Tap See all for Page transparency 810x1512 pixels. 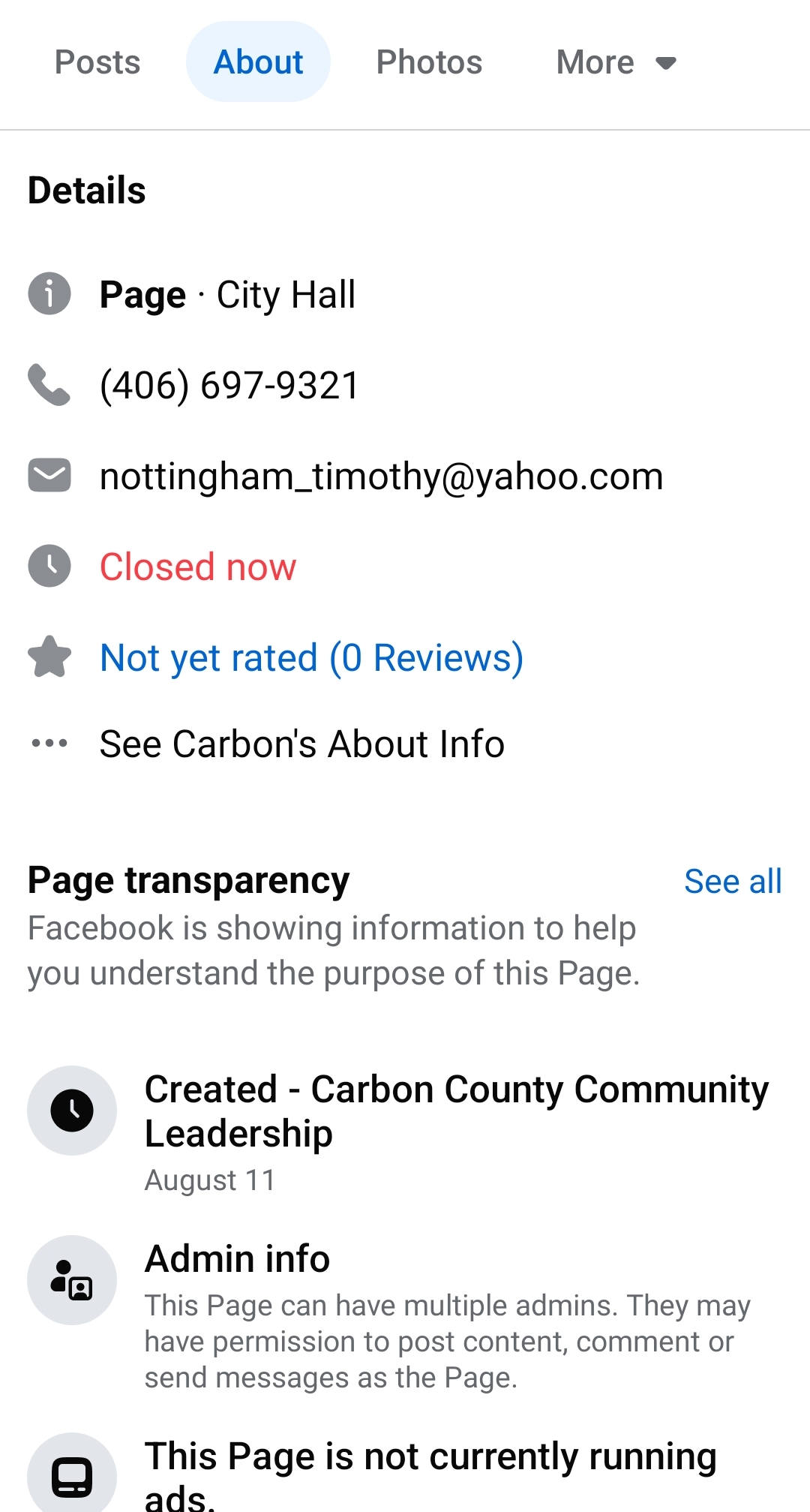click(732, 882)
